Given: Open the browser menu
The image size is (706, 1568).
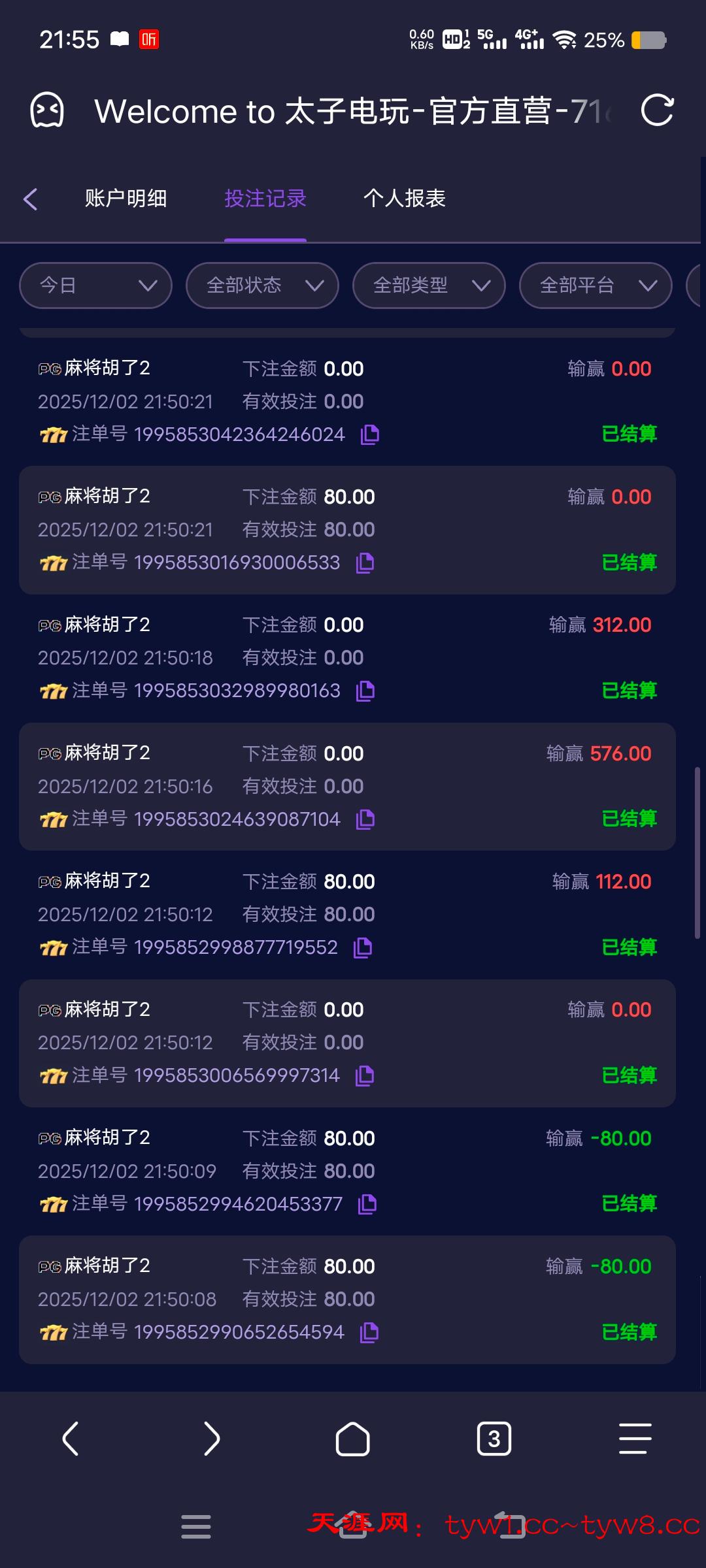Looking at the screenshot, I should click(635, 1439).
